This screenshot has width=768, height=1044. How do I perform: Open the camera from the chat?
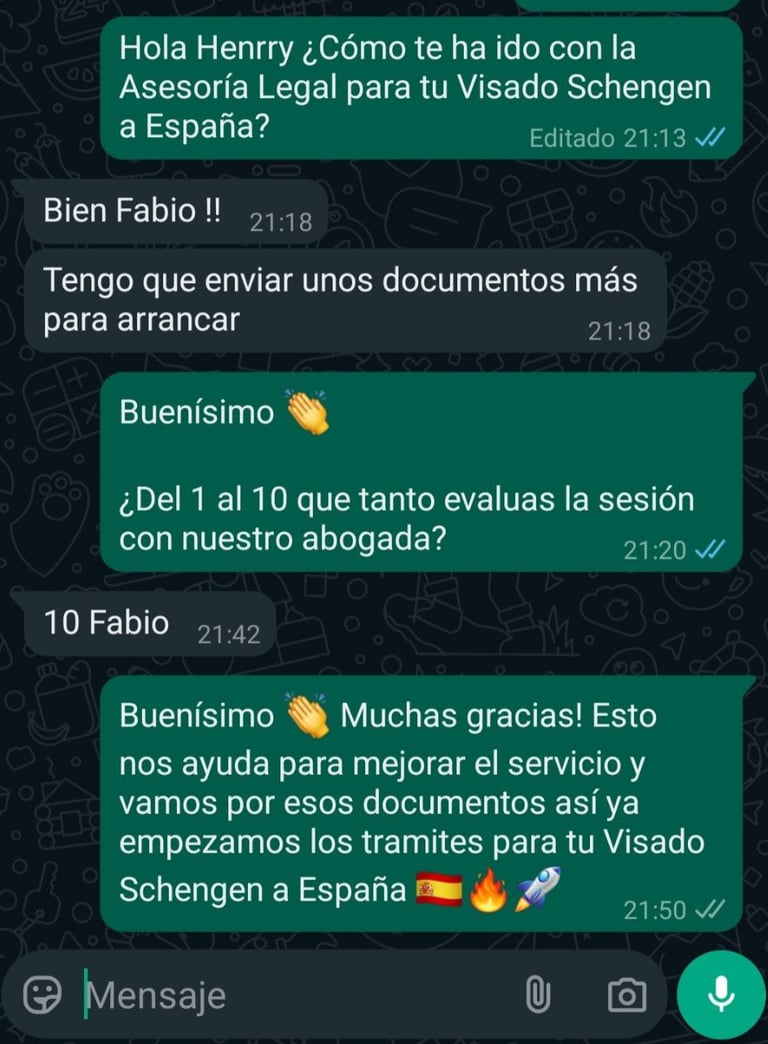(x=627, y=995)
